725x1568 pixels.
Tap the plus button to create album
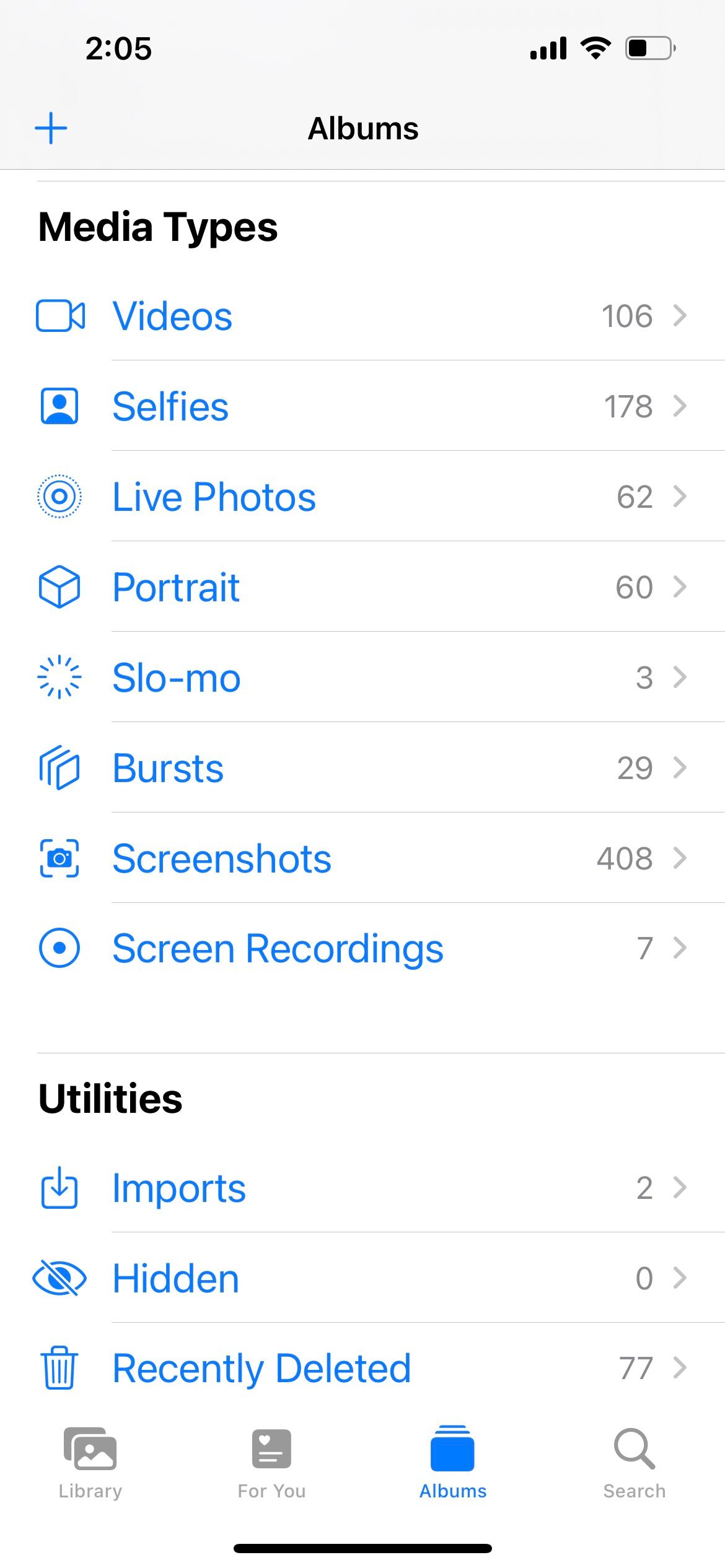point(51,128)
